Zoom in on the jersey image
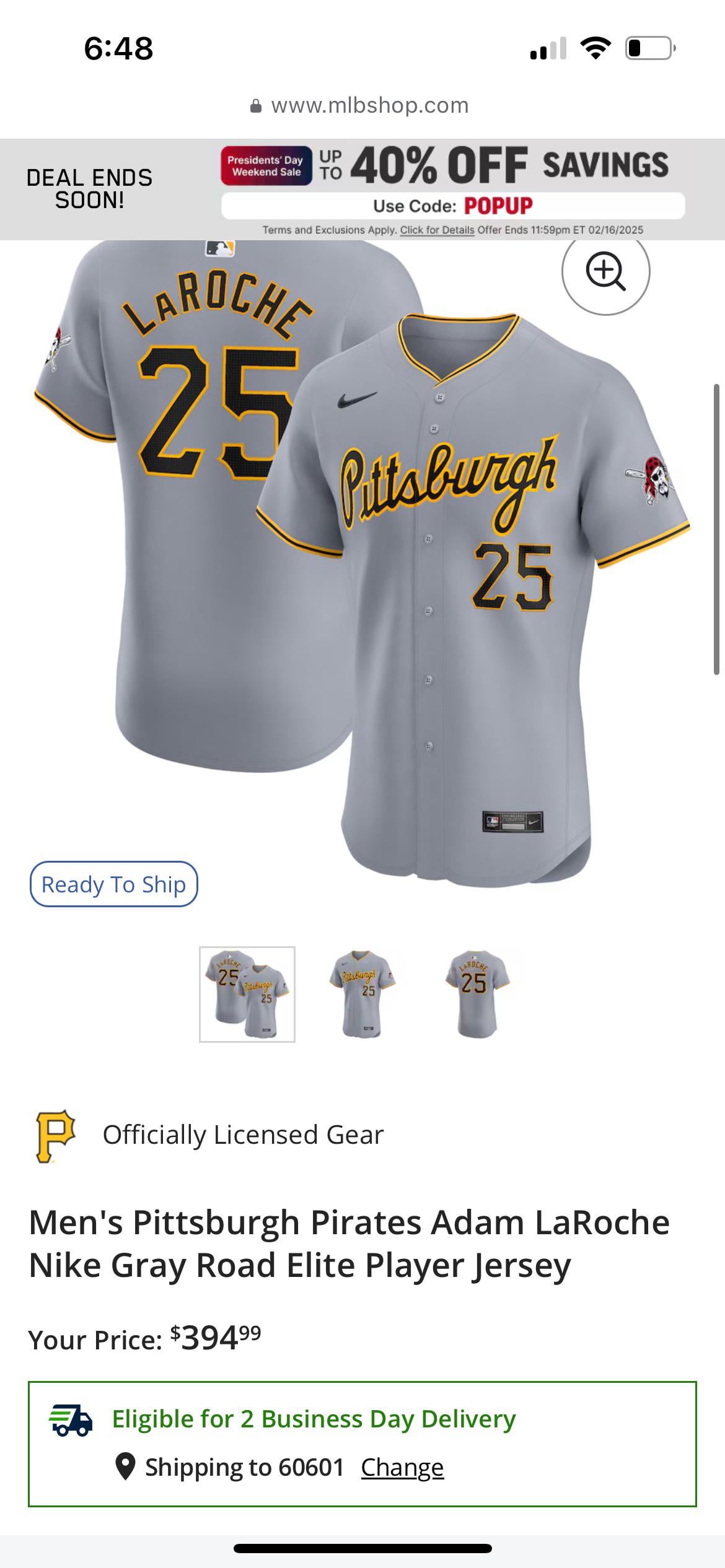Viewport: 725px width, 1568px height. pyautogui.click(x=605, y=271)
